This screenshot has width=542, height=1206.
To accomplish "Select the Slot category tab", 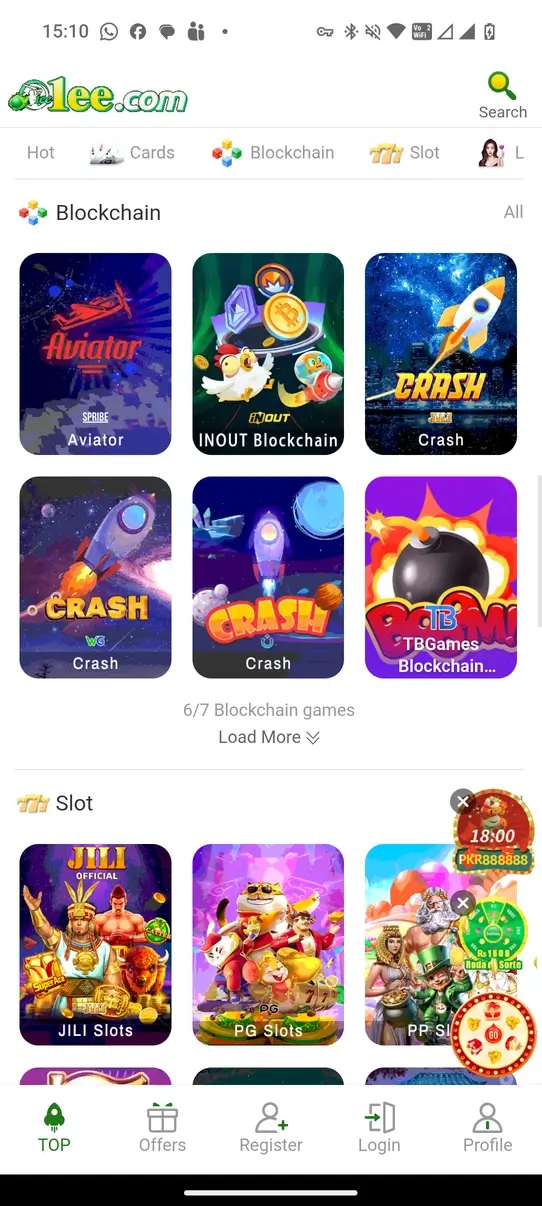I will pyautogui.click(x=404, y=153).
